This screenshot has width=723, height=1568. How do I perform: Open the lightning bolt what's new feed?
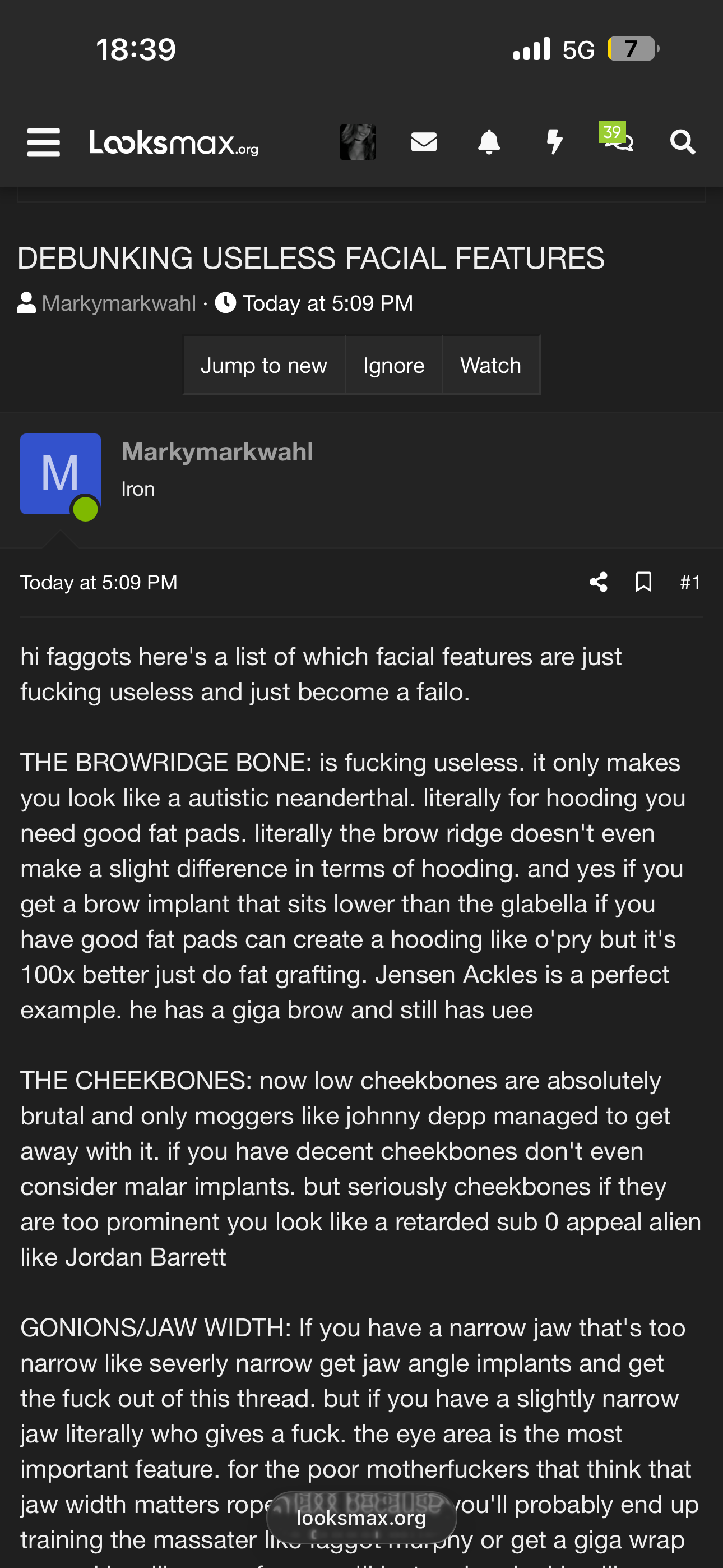[554, 142]
